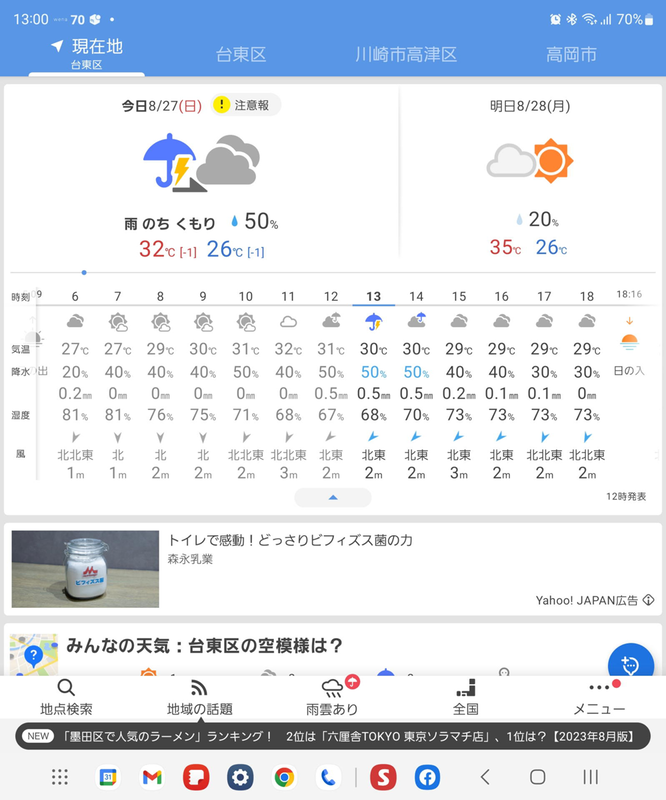Switch to the 全国 tab
Viewport: 666px width, 800px height.
coord(465,697)
